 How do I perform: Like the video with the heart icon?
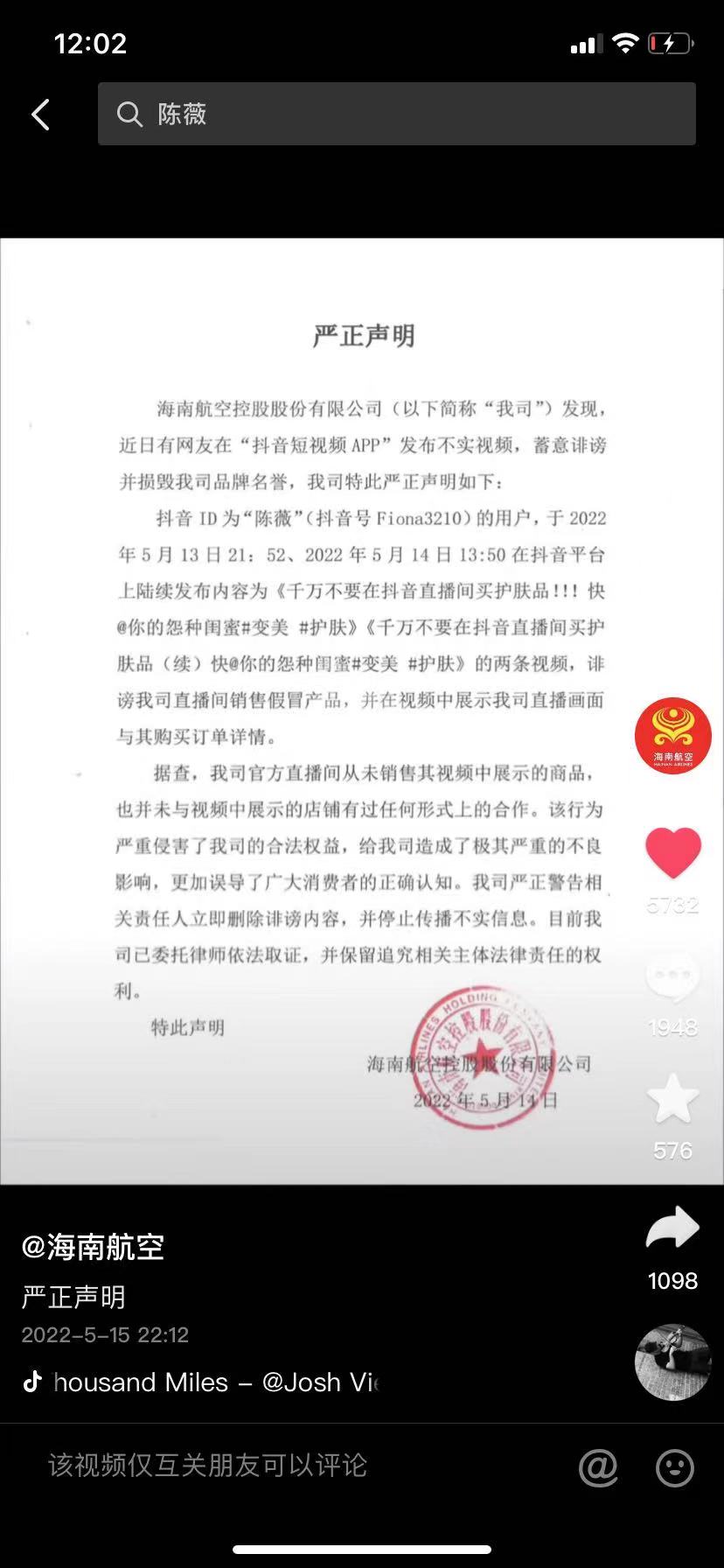coord(672,852)
